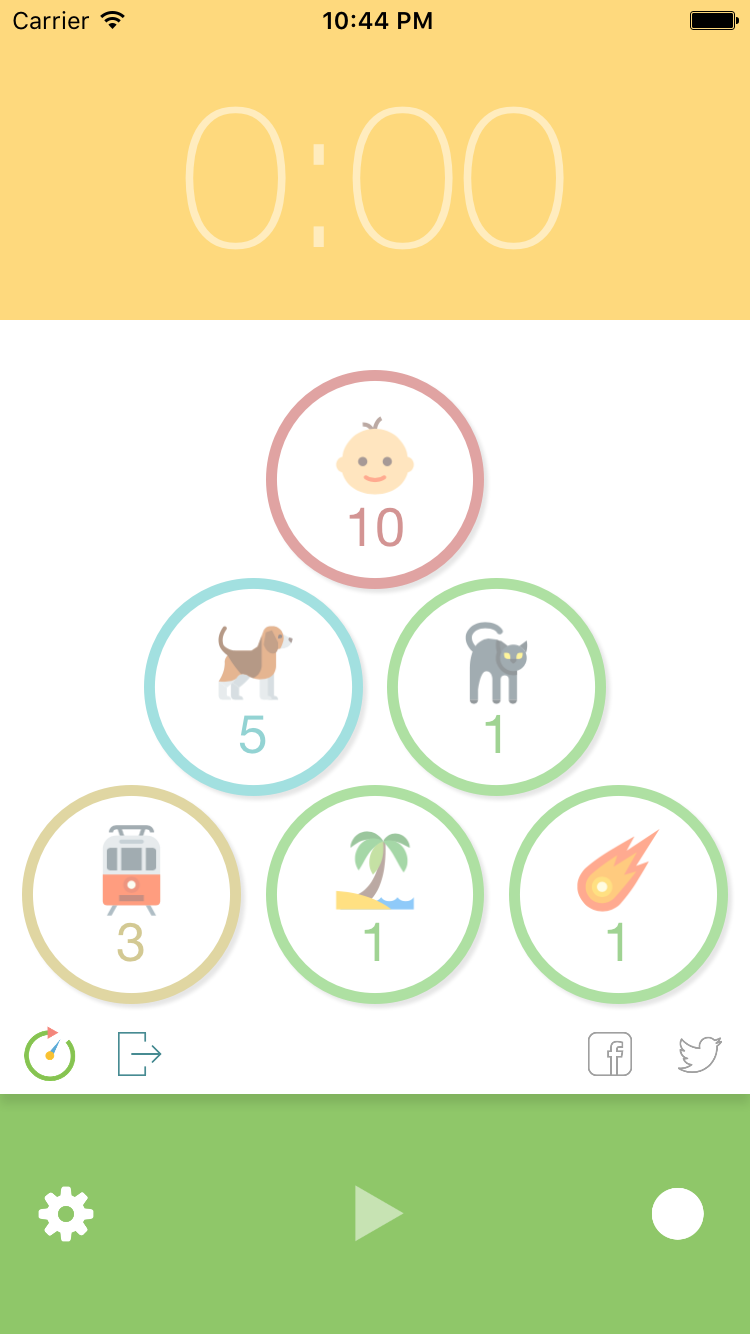Select the baby sound circle with 10
The width and height of the screenshot is (750, 1334).
point(375,480)
